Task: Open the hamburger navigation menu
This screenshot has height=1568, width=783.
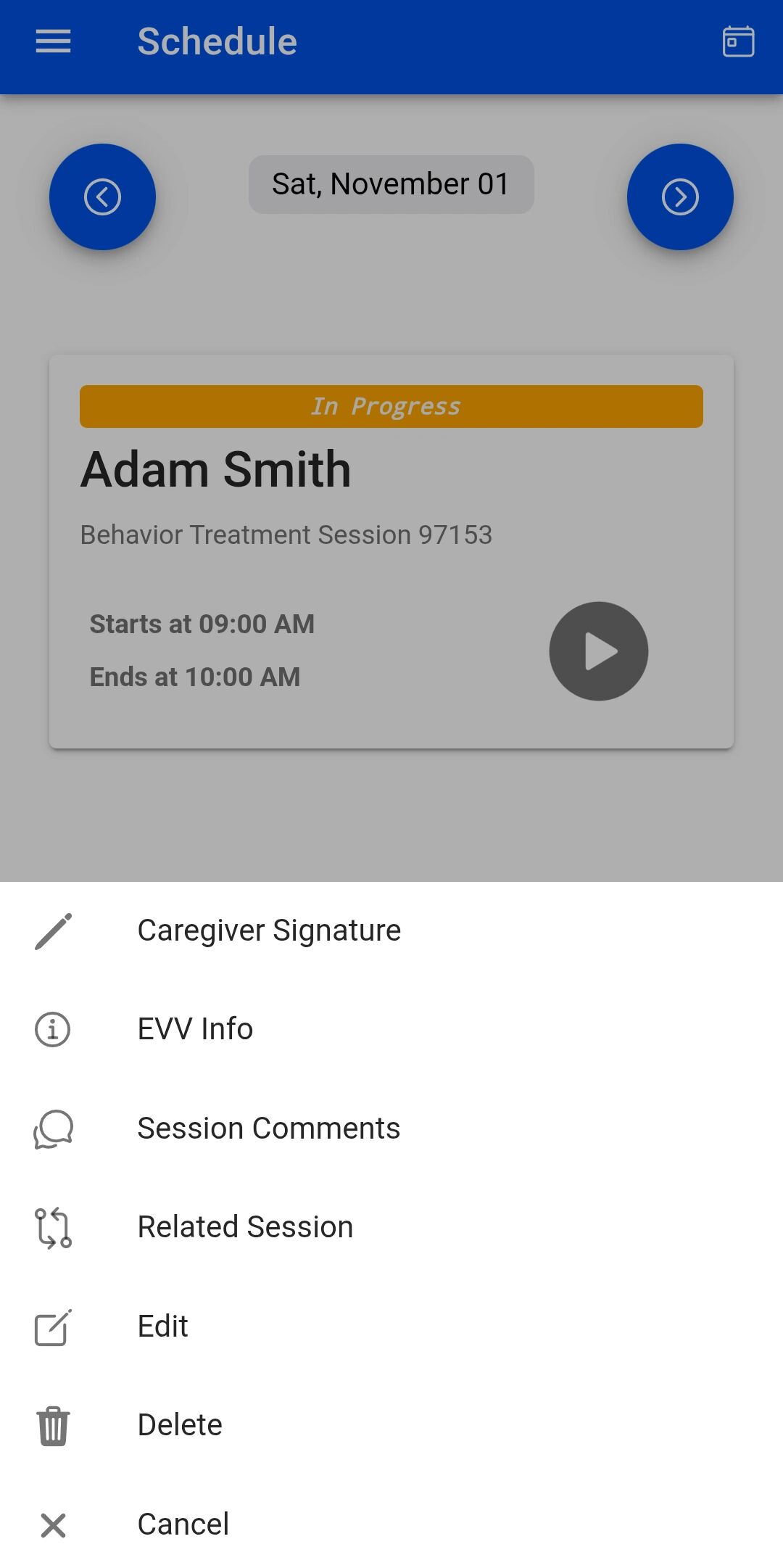Action: coord(54,41)
